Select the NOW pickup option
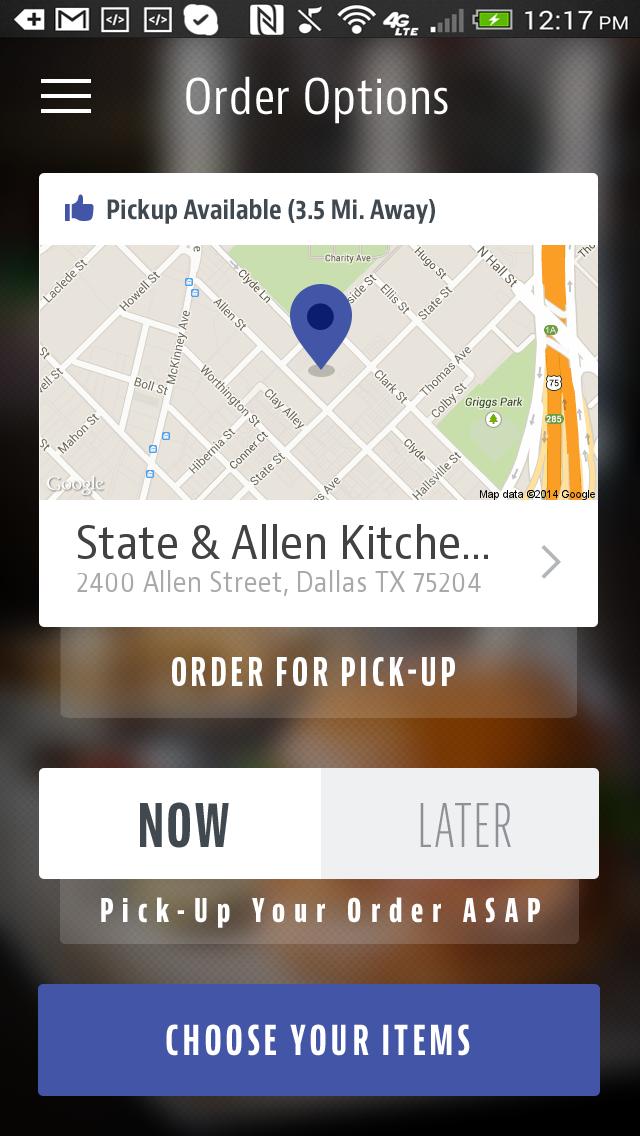The width and height of the screenshot is (640, 1136). (x=181, y=824)
